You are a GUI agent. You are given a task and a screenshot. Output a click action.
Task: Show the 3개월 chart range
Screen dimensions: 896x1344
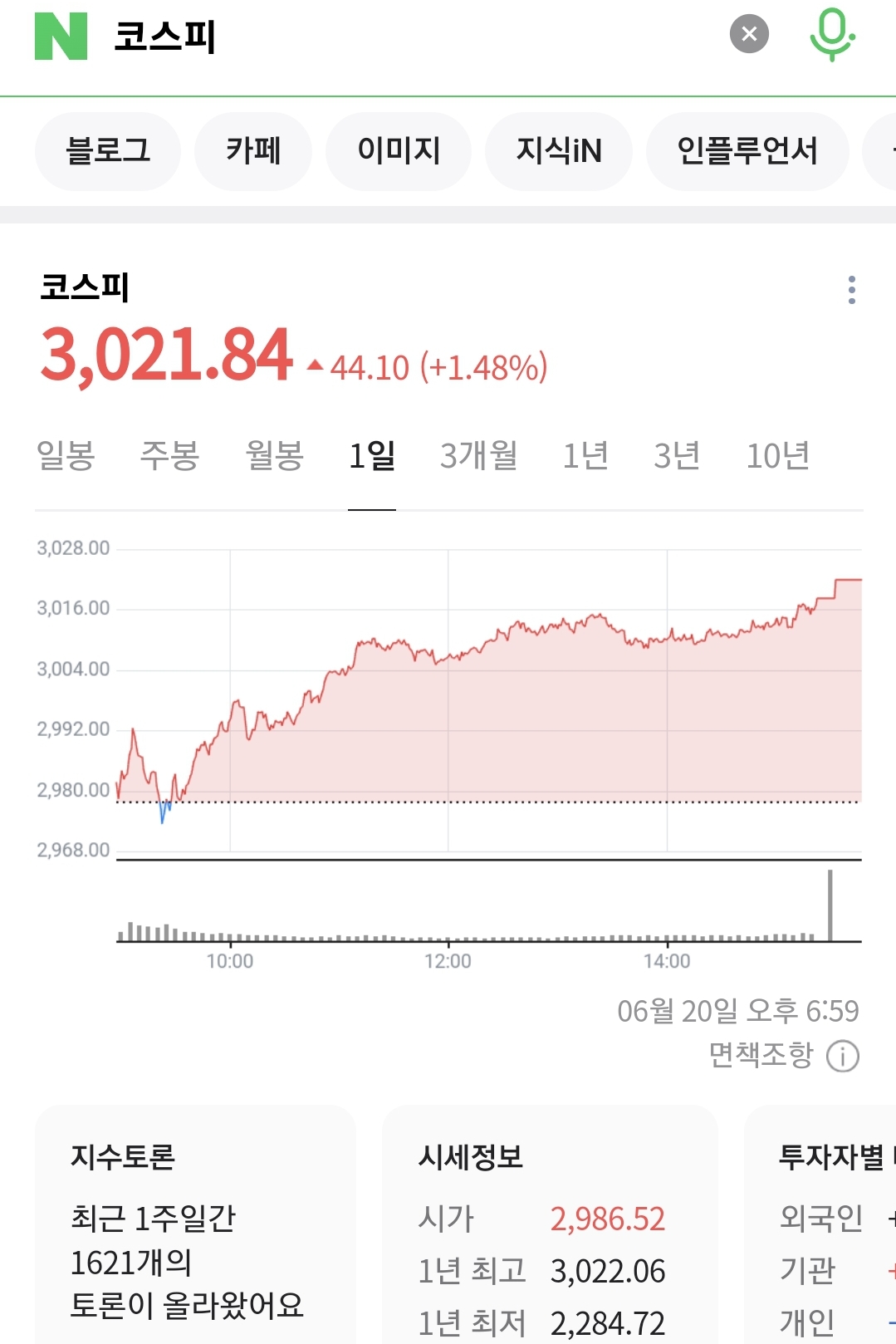(479, 455)
